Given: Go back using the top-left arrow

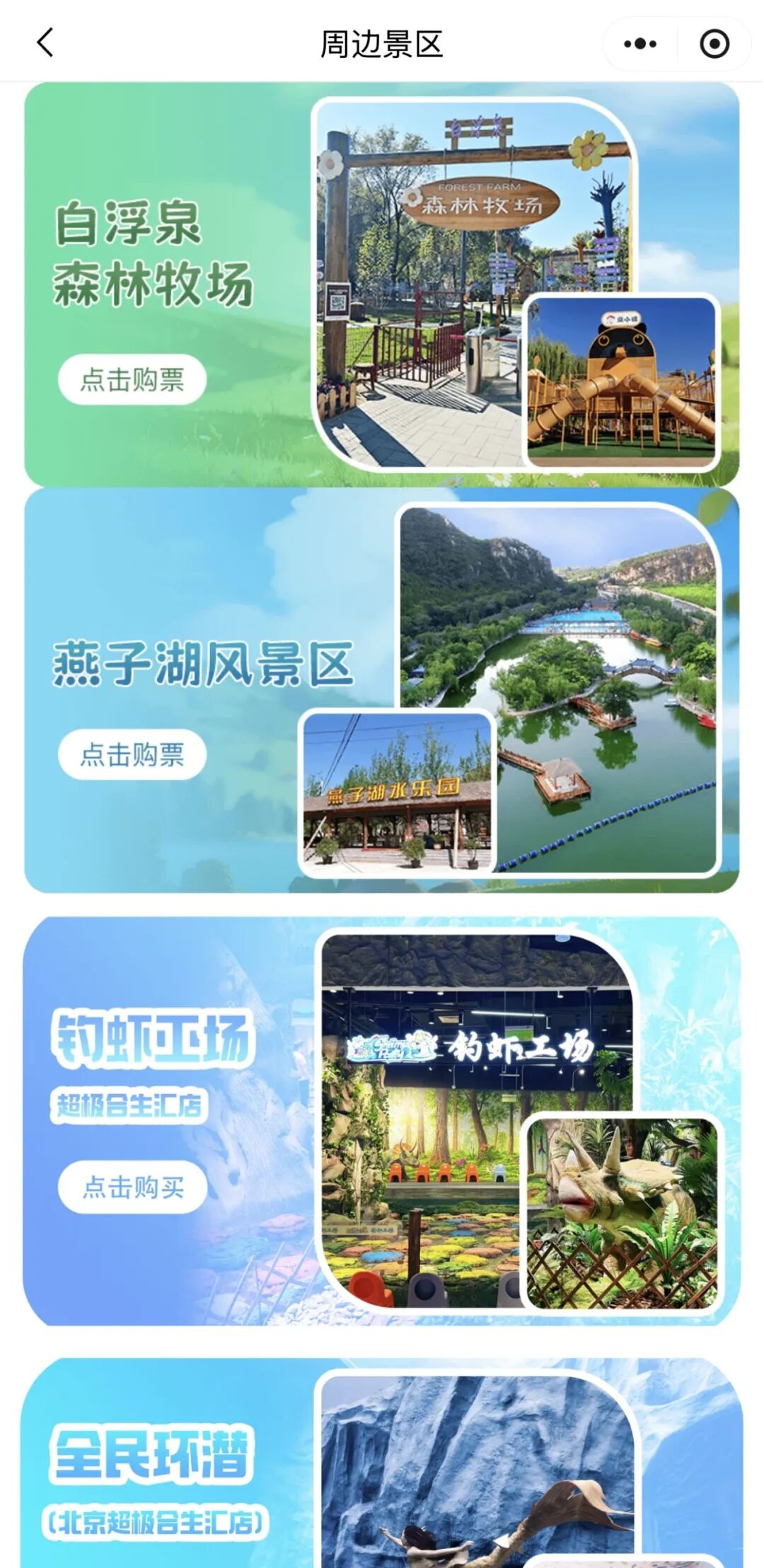Looking at the screenshot, I should coord(45,43).
